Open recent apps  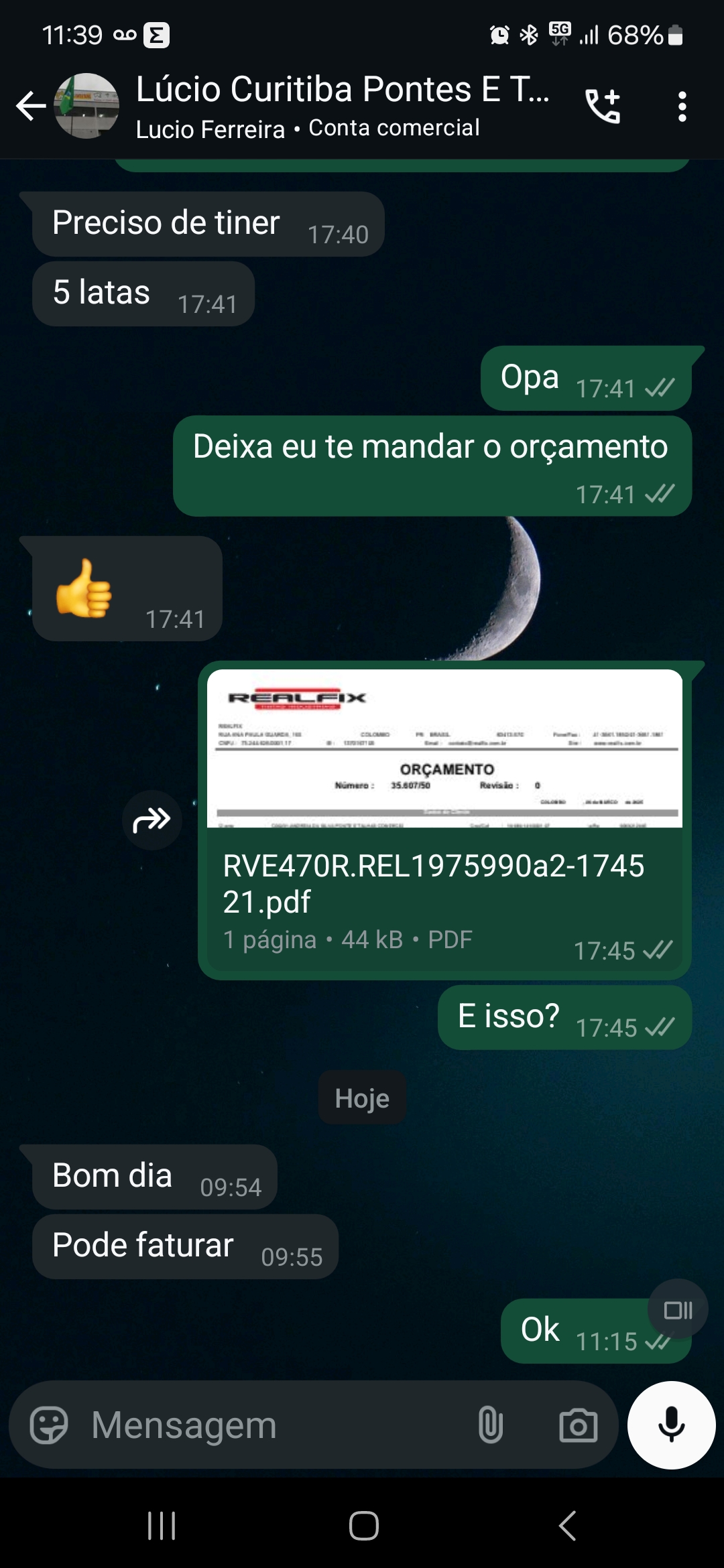point(162,1526)
